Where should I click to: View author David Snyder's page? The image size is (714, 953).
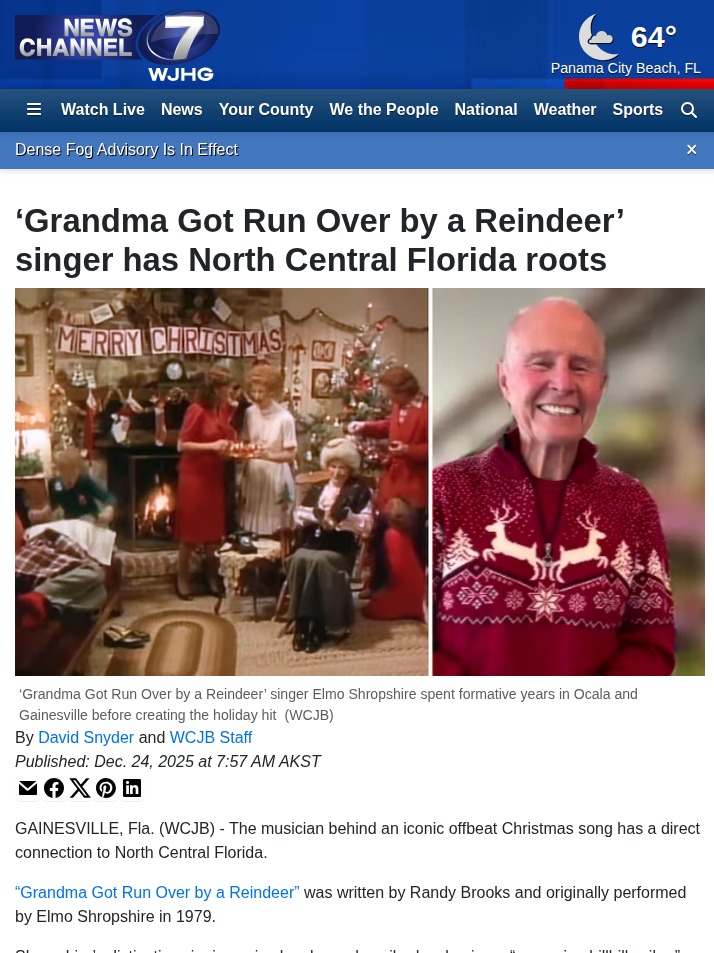(x=86, y=737)
